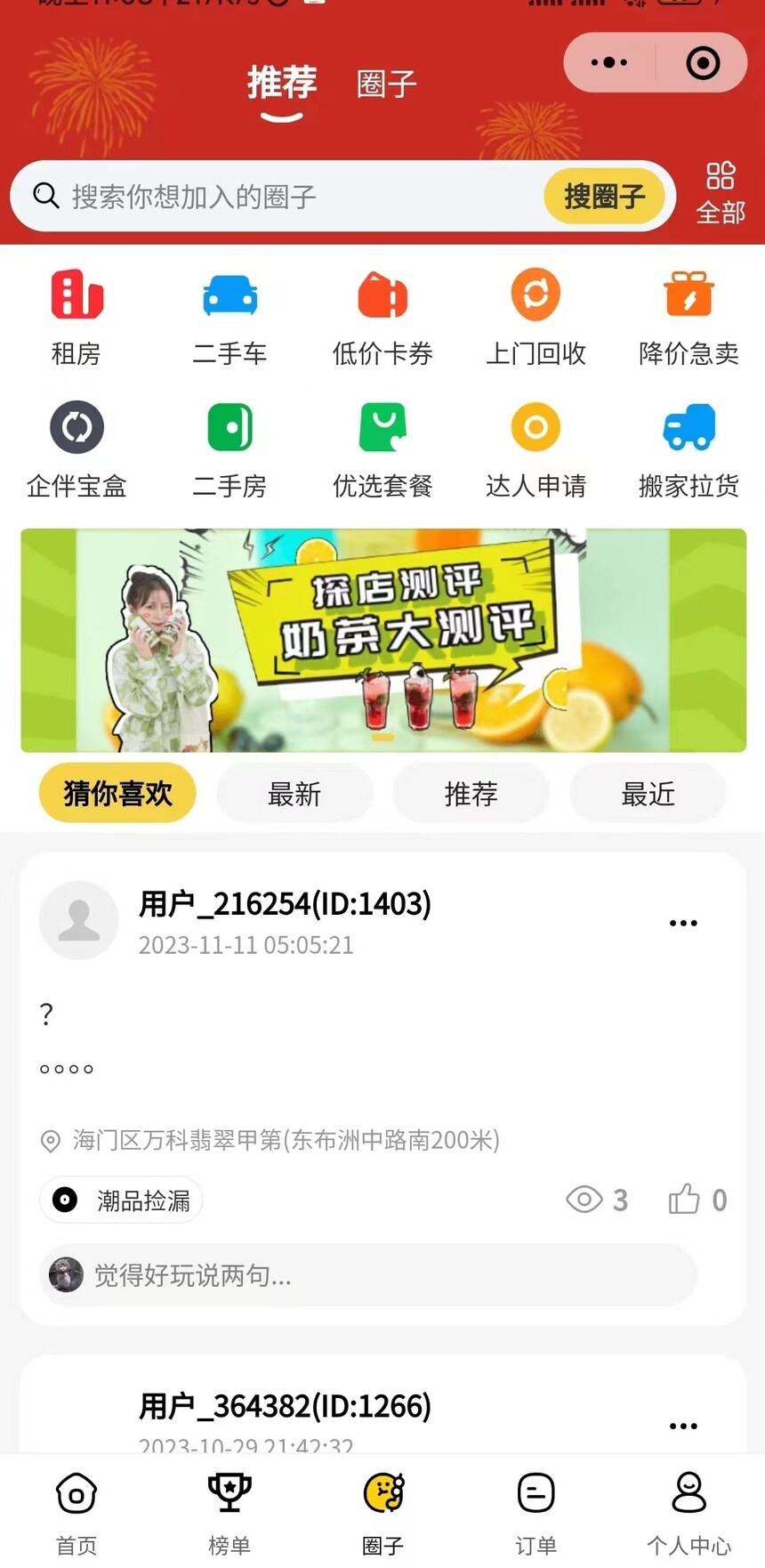The height and width of the screenshot is (1568, 765).
Task: Open the 二手车 category
Action: click(x=229, y=317)
